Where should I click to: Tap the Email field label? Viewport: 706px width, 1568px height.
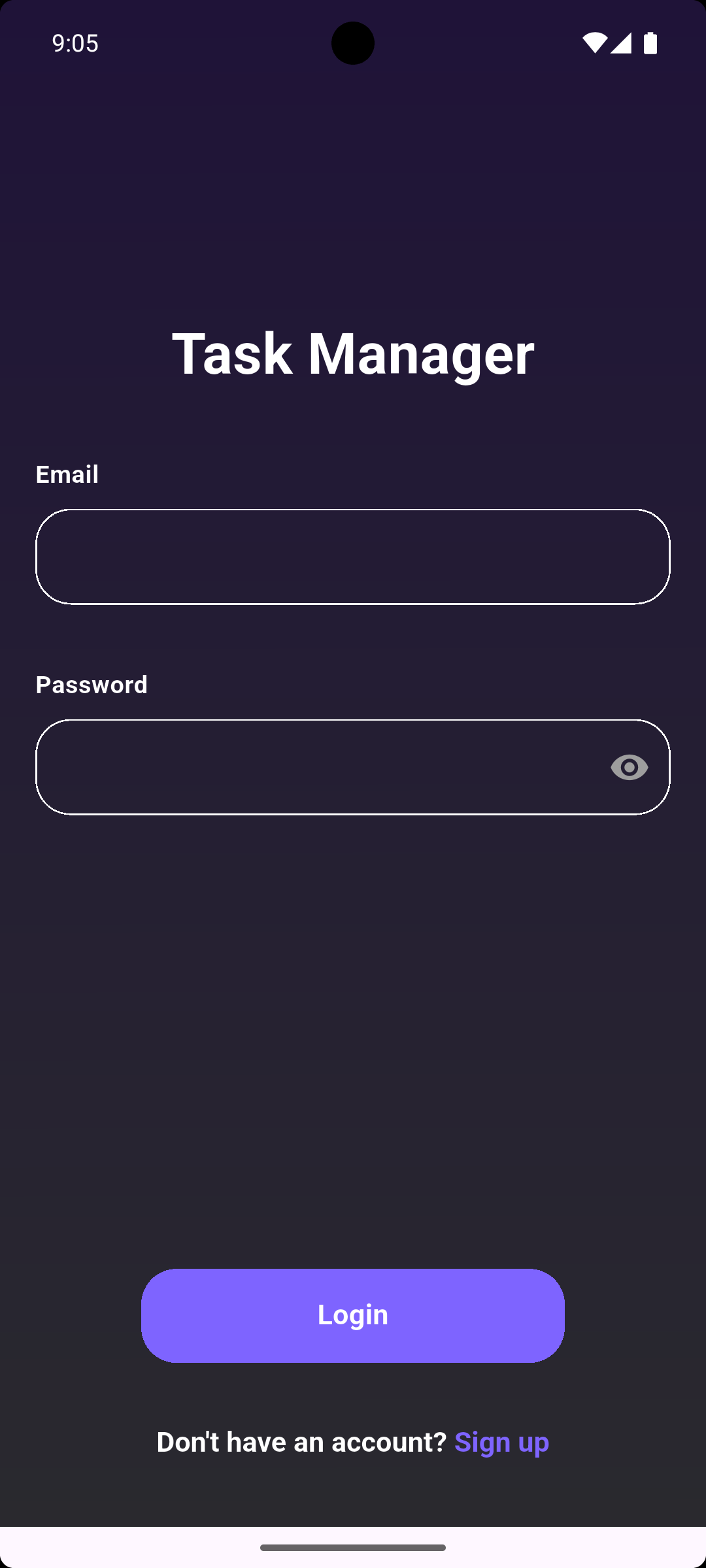[67, 474]
